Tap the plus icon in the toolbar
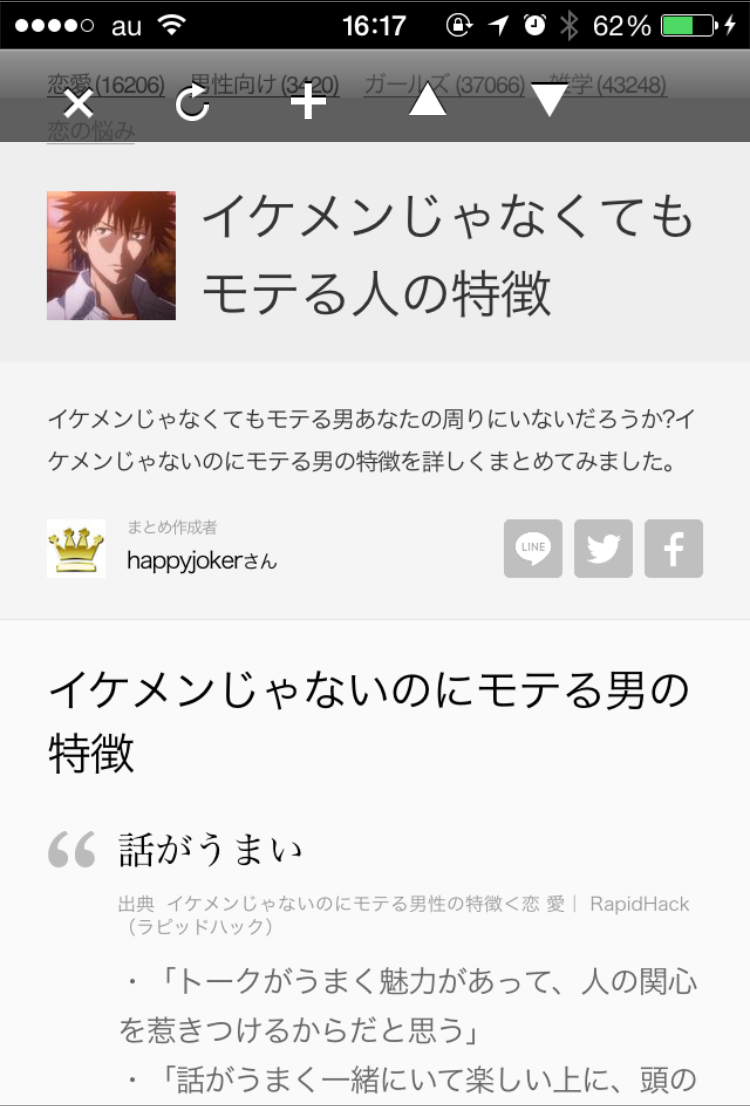This screenshot has width=750, height=1106. tap(308, 103)
